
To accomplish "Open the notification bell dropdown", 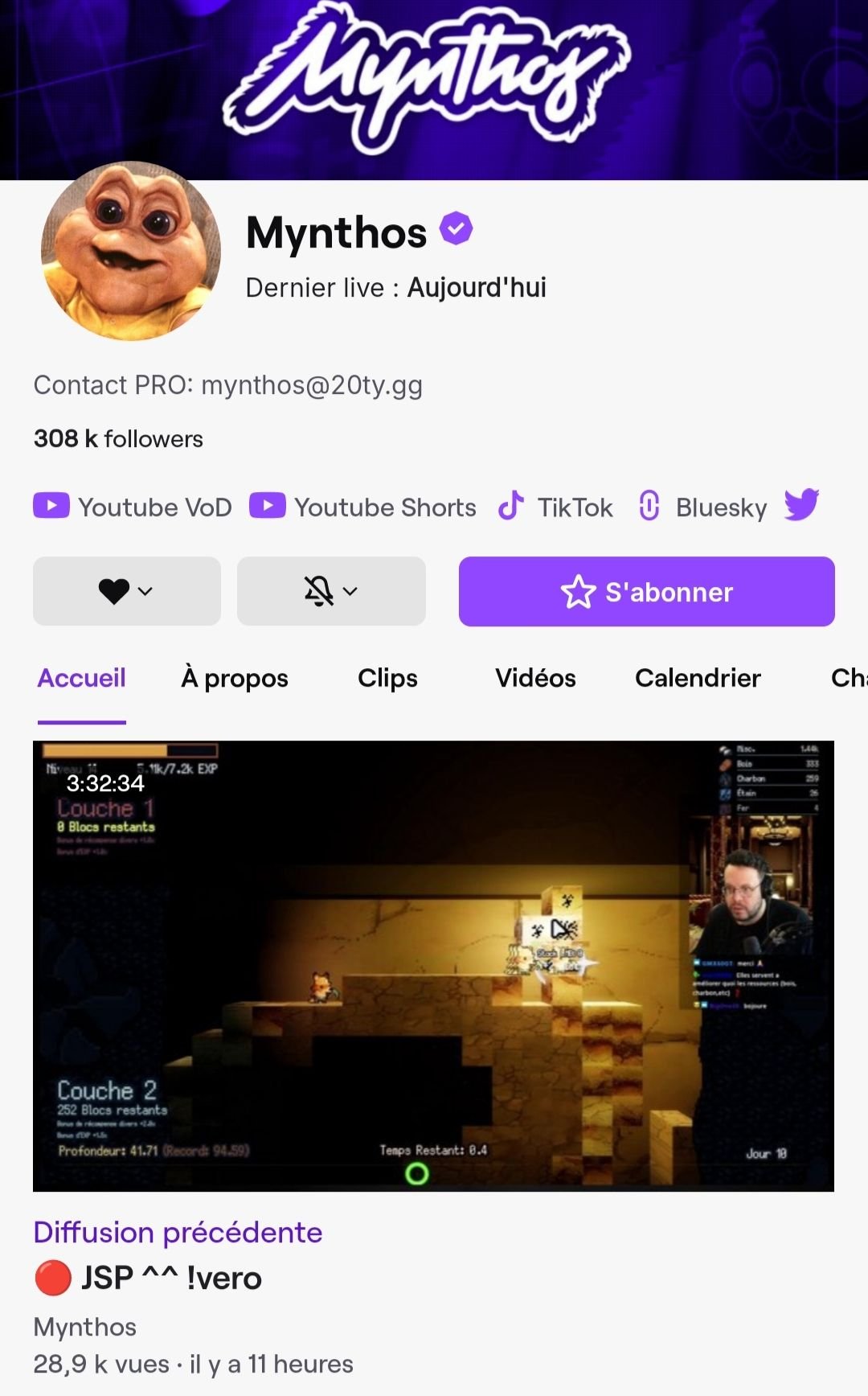I will pos(330,591).
